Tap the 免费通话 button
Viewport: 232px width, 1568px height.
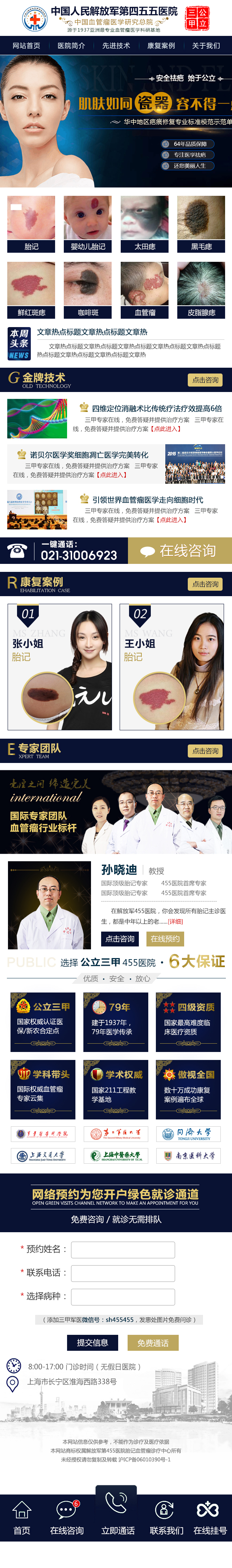tap(153, 1342)
